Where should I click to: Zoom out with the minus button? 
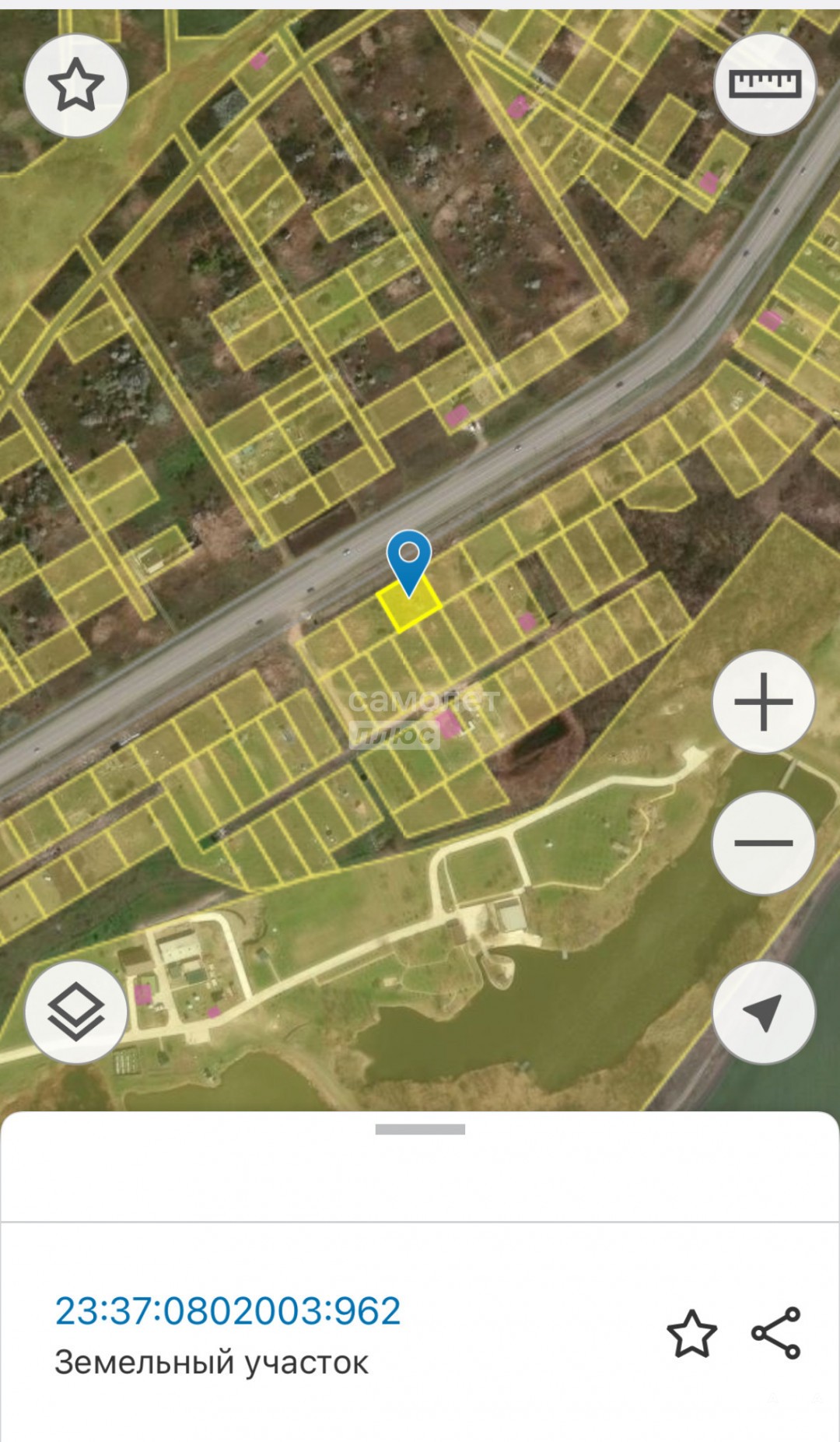(763, 843)
